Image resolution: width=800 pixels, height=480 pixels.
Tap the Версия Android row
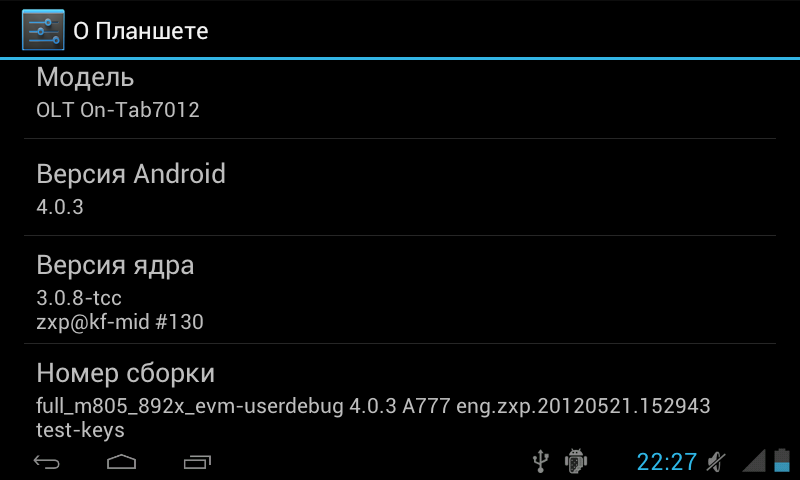(400, 189)
